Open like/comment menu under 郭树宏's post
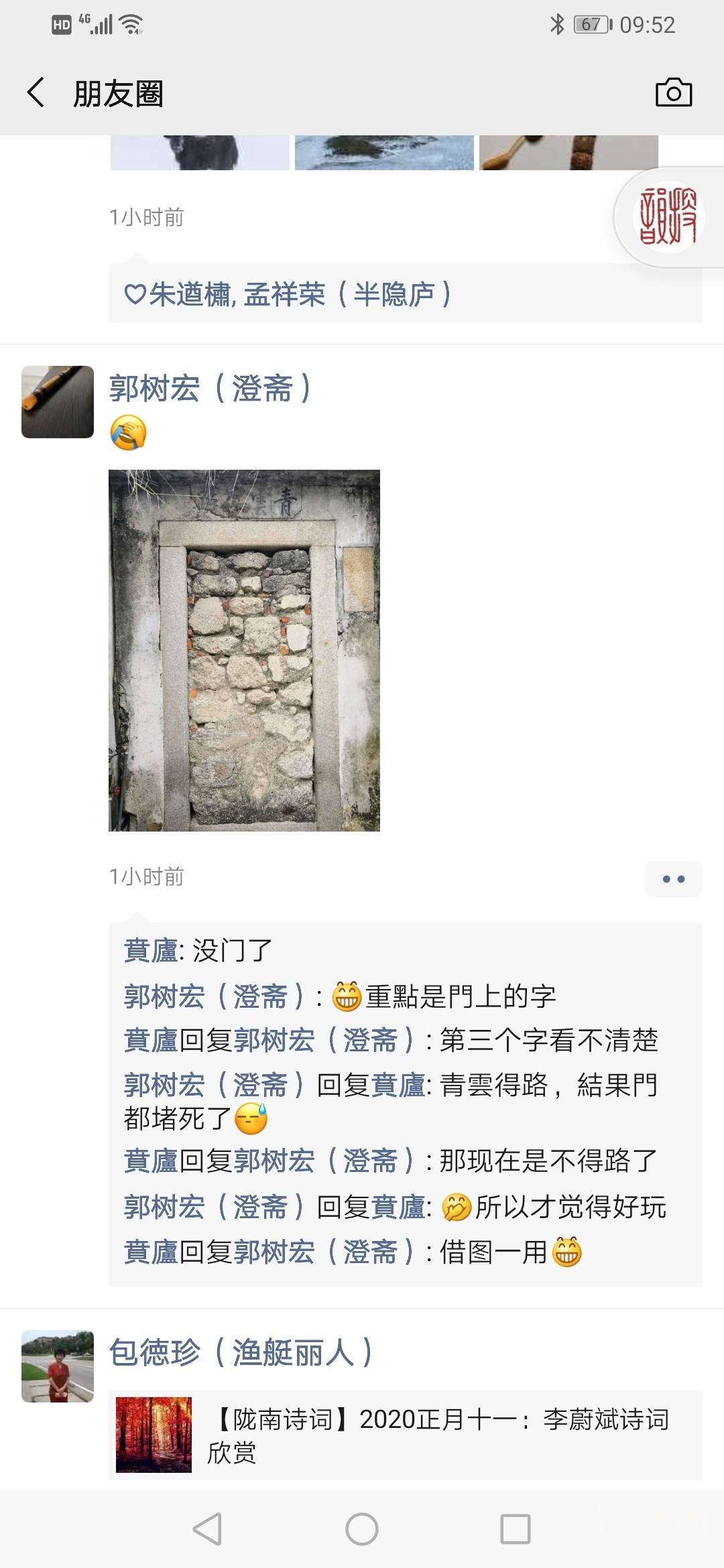This screenshot has width=724, height=1568. point(673,878)
